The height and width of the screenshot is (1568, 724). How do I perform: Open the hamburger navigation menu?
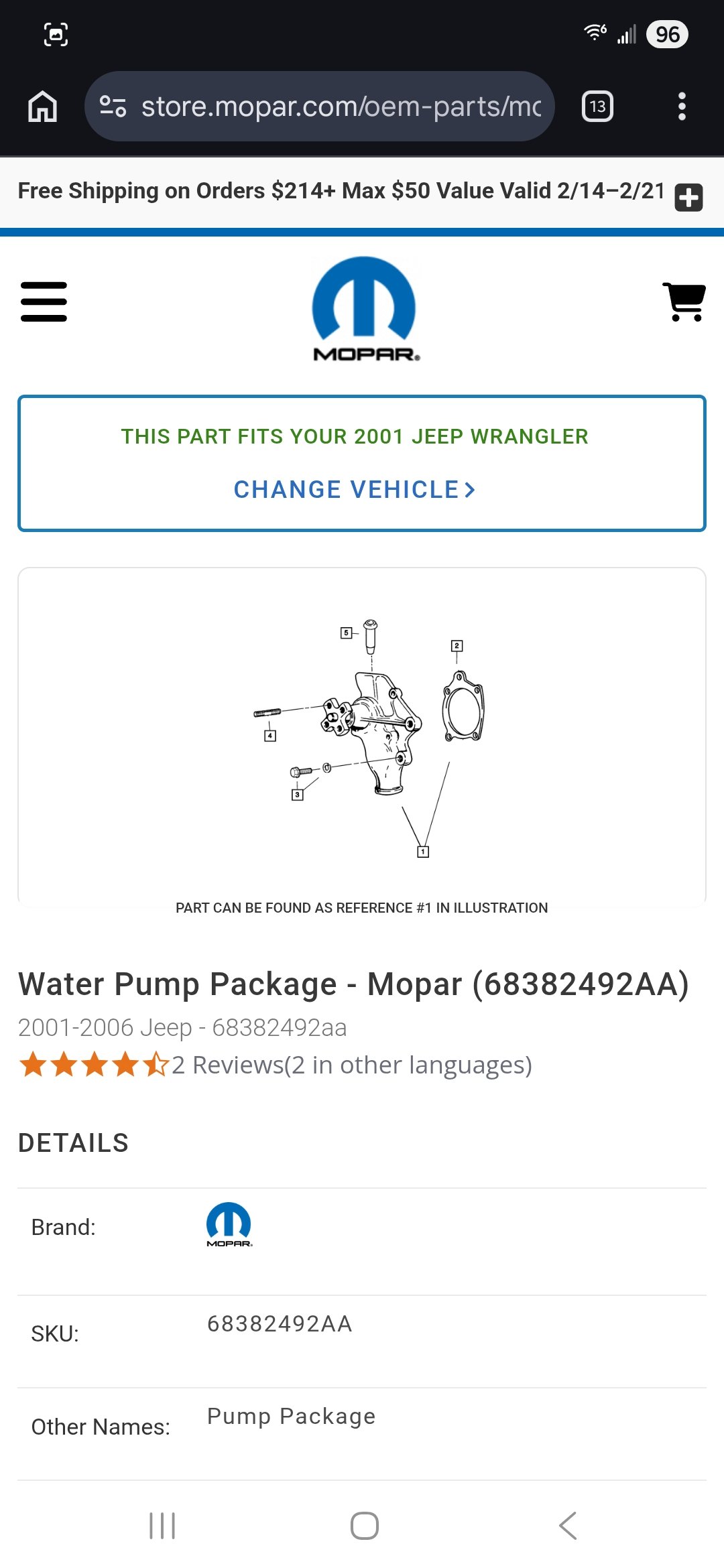44,302
